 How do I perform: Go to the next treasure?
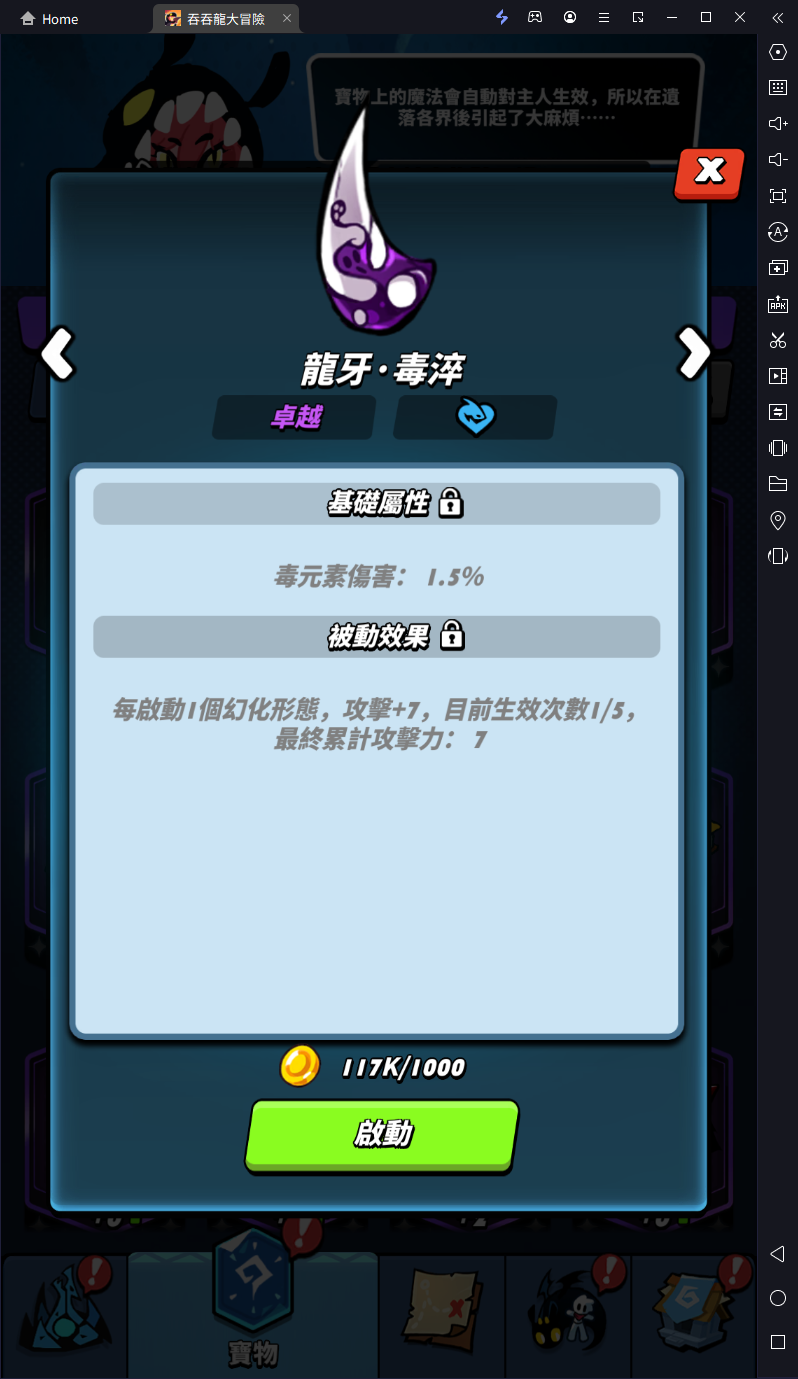coord(692,352)
